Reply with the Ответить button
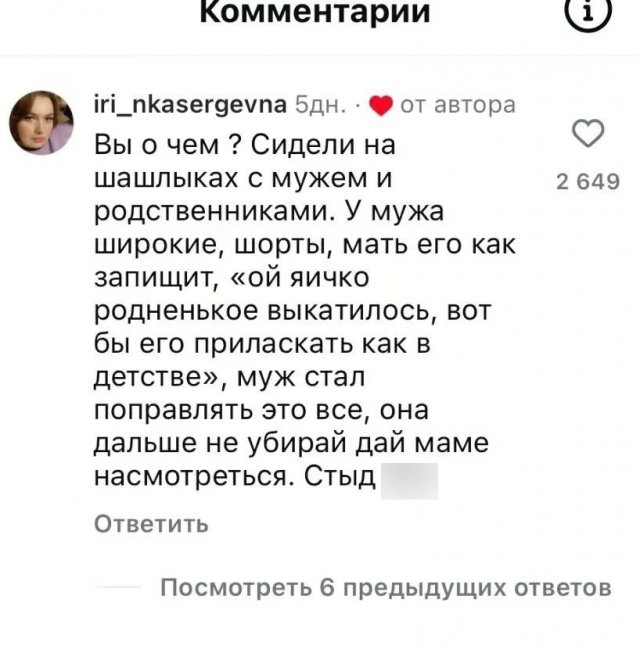640x646 pixels. [x=151, y=524]
